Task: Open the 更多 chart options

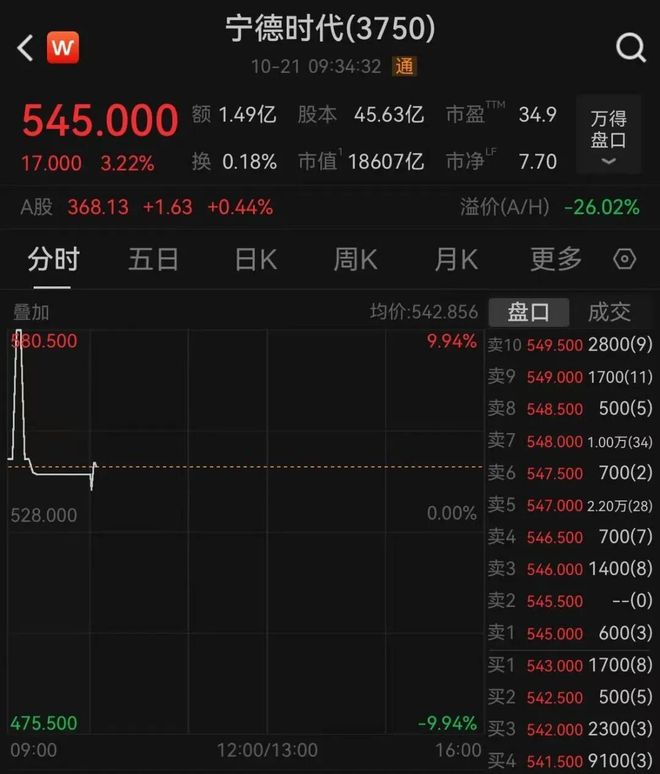Action: tap(556, 260)
